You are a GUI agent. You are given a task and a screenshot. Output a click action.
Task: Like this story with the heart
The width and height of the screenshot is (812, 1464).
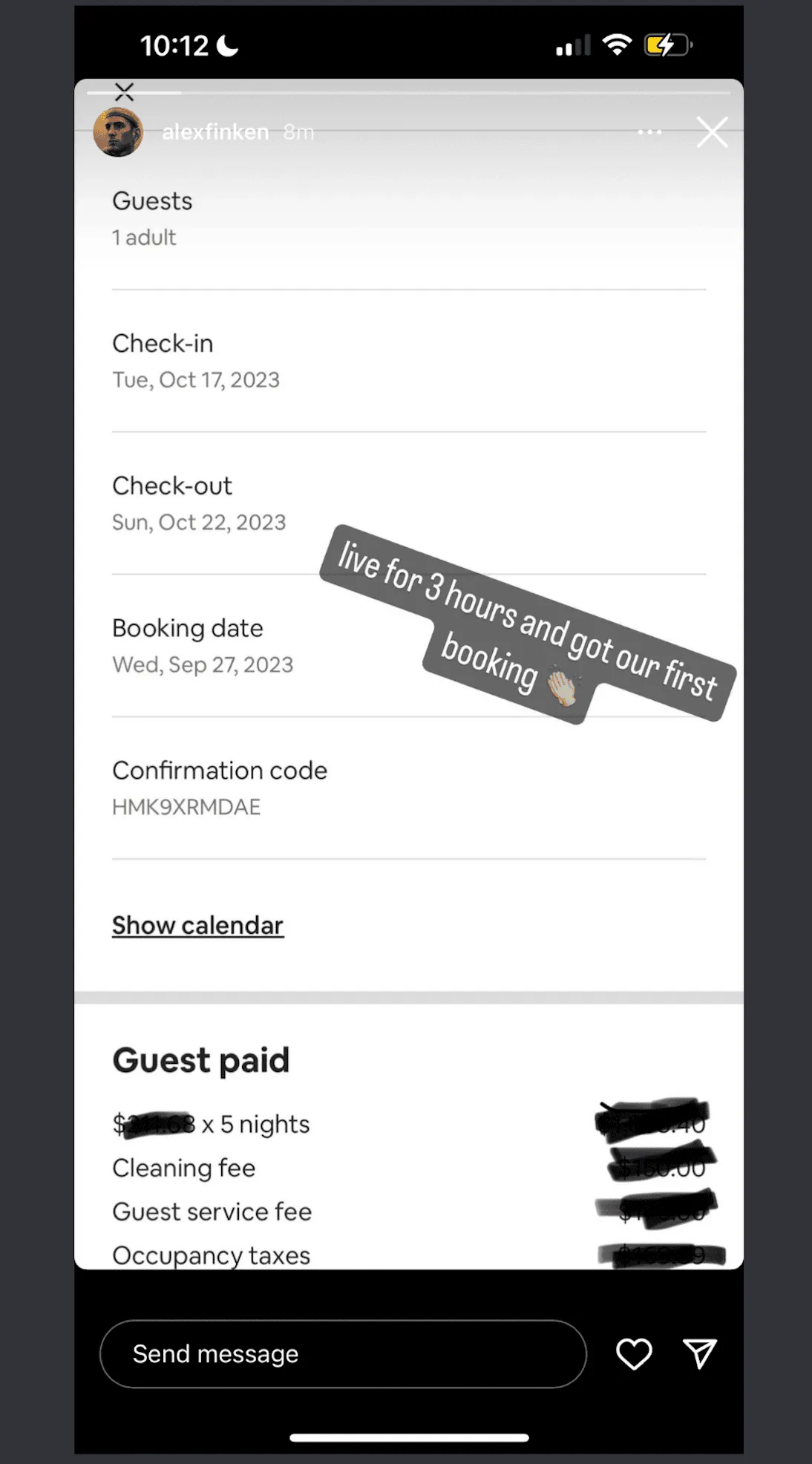[634, 1353]
